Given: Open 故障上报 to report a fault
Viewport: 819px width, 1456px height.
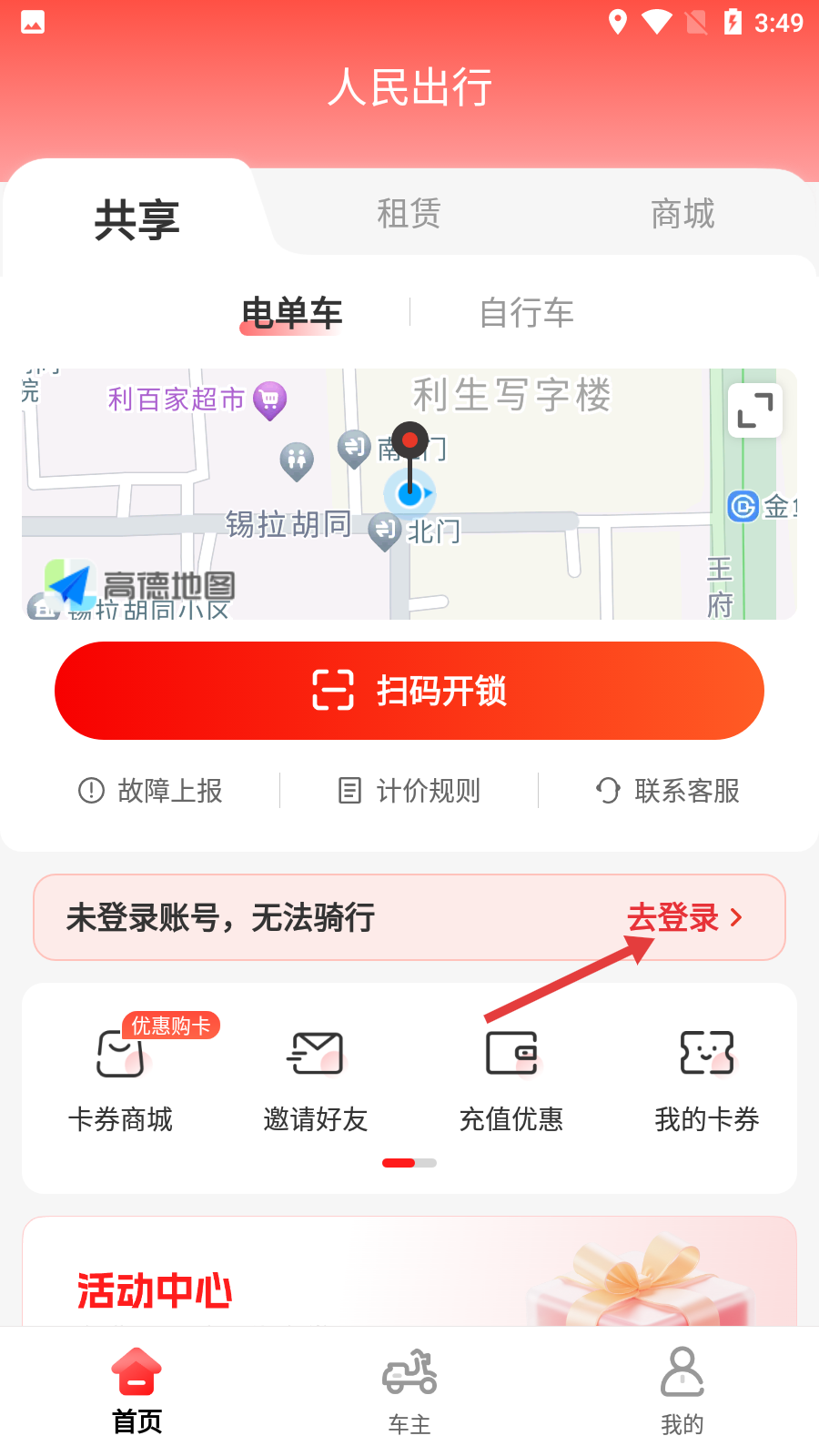Looking at the screenshot, I should pyautogui.click(x=151, y=791).
